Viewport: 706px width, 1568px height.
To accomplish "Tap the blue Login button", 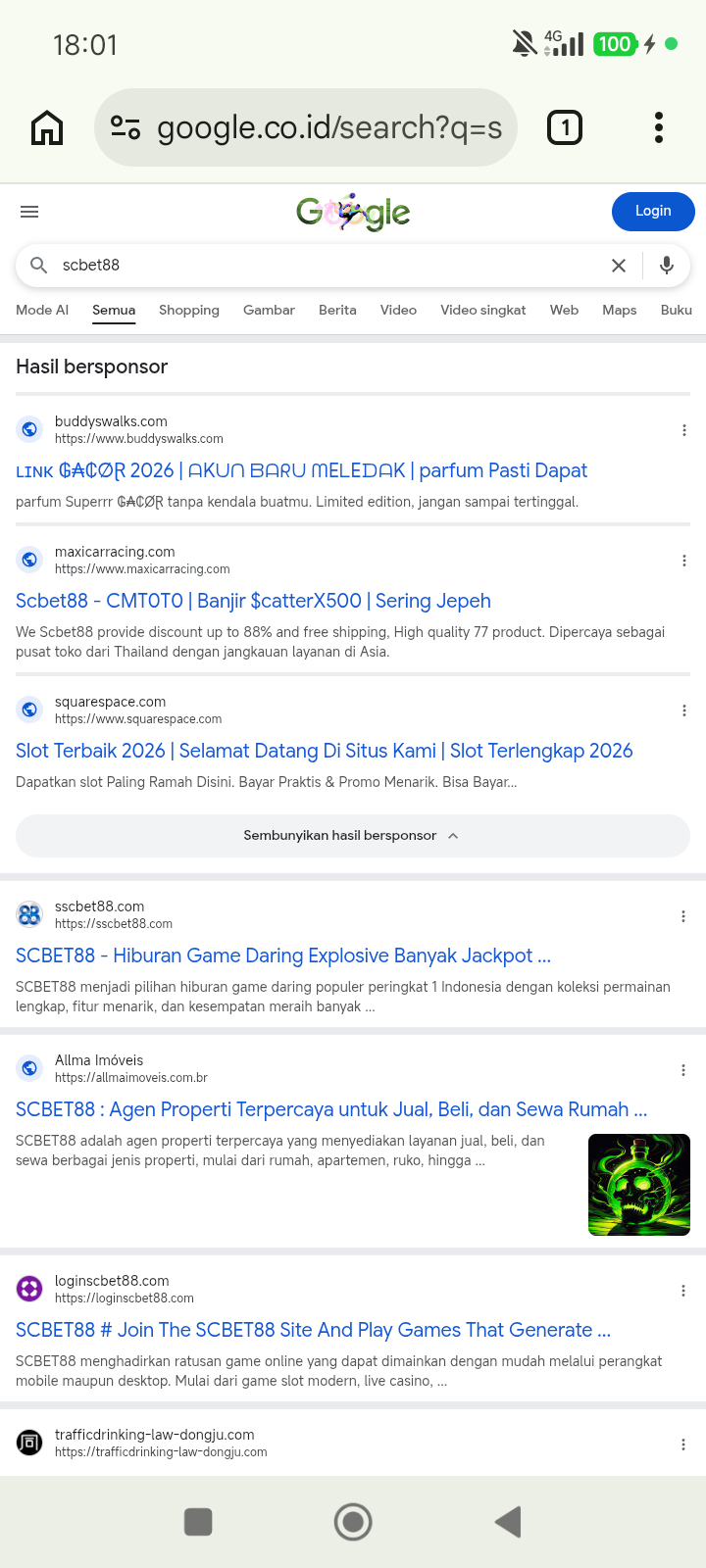I will pos(653,212).
